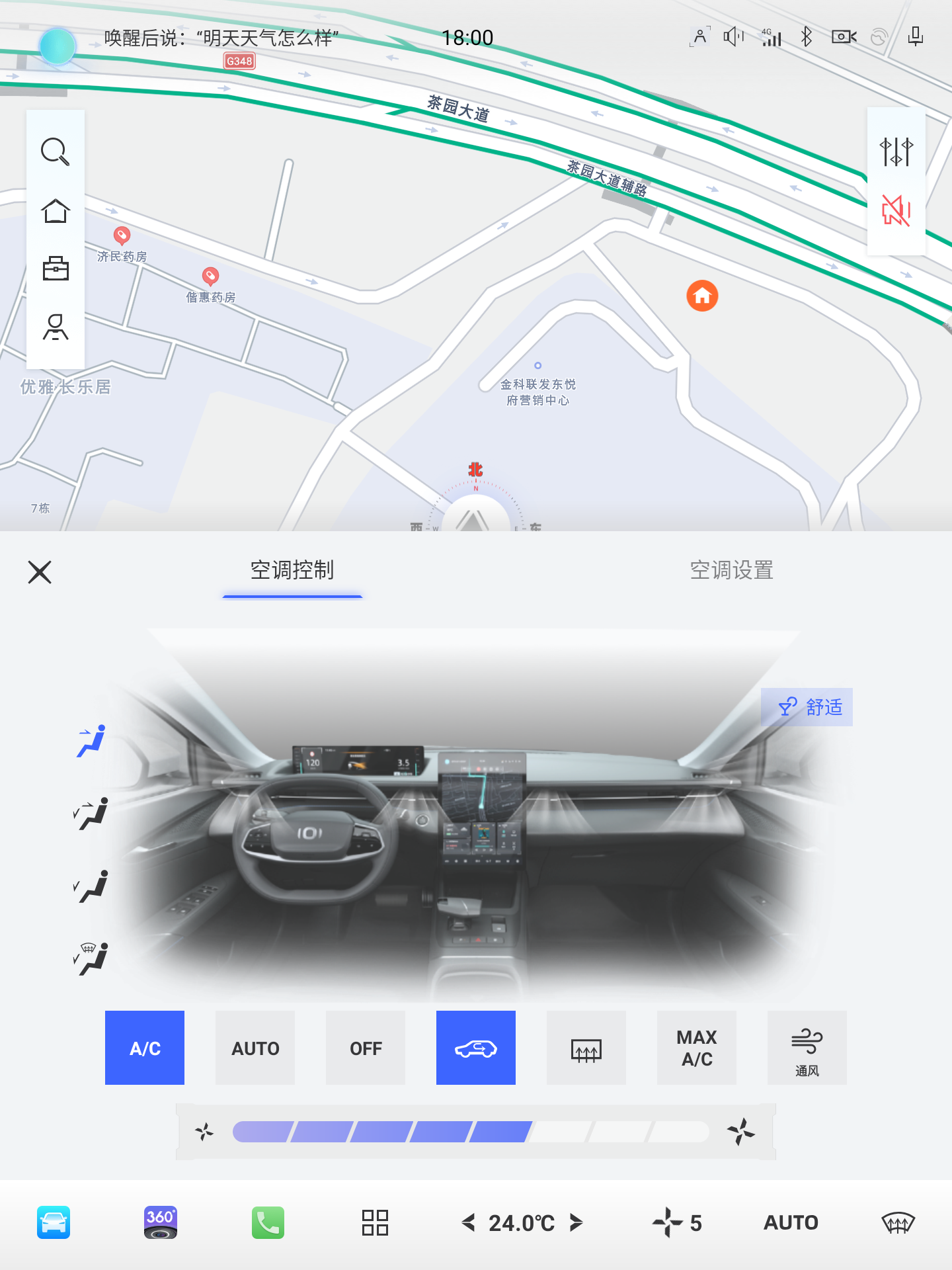Toggle air recirculation mode
Image resolution: width=952 pixels, height=1270 pixels.
476,1048
